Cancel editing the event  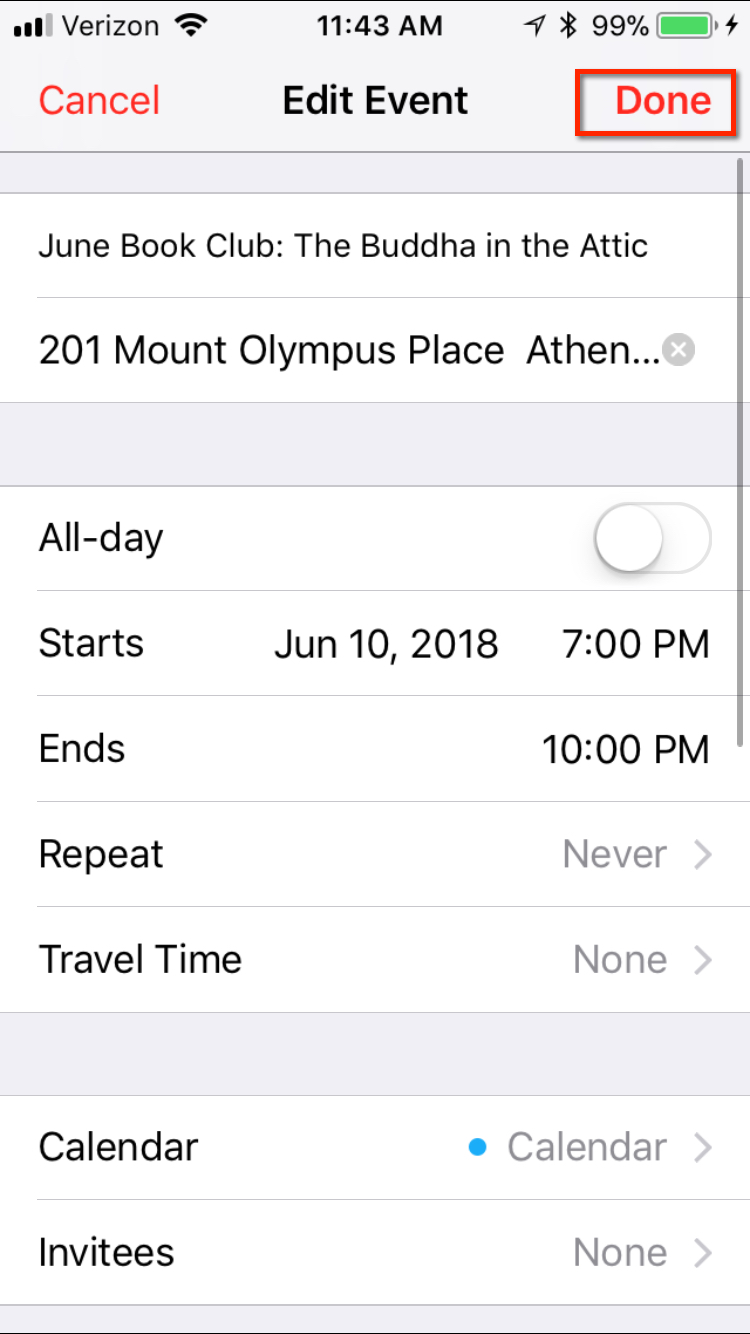click(99, 101)
